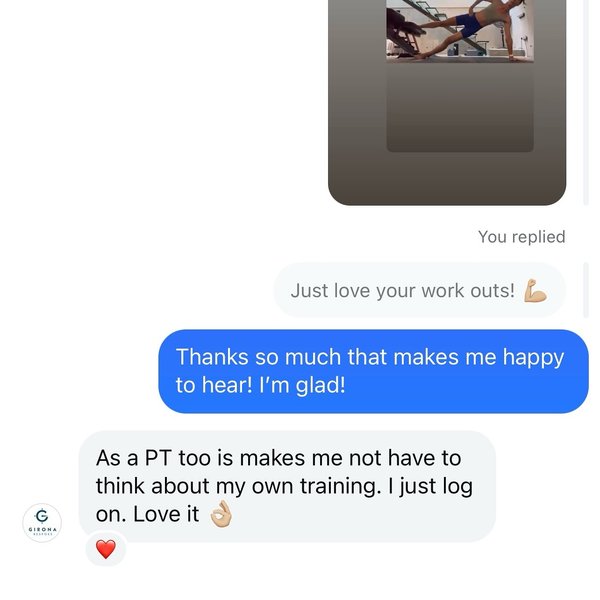Open the Girona Bespoke profile avatar
The height and width of the screenshot is (600, 600).
(x=42, y=521)
